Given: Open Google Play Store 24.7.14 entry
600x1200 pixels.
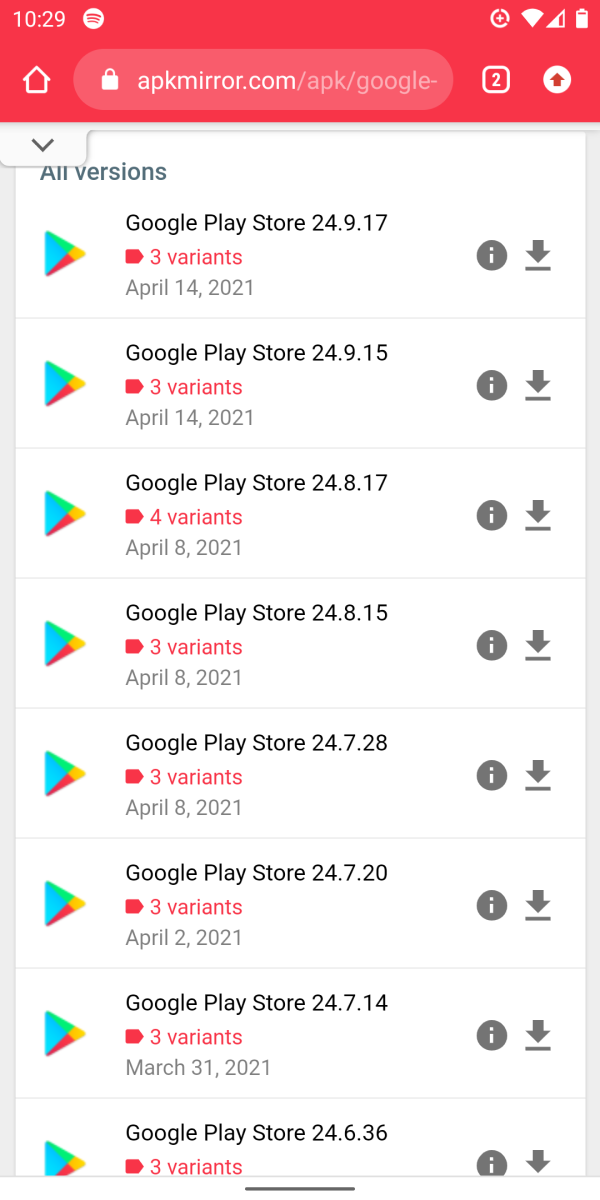Looking at the screenshot, I should pyautogui.click(x=256, y=1003).
